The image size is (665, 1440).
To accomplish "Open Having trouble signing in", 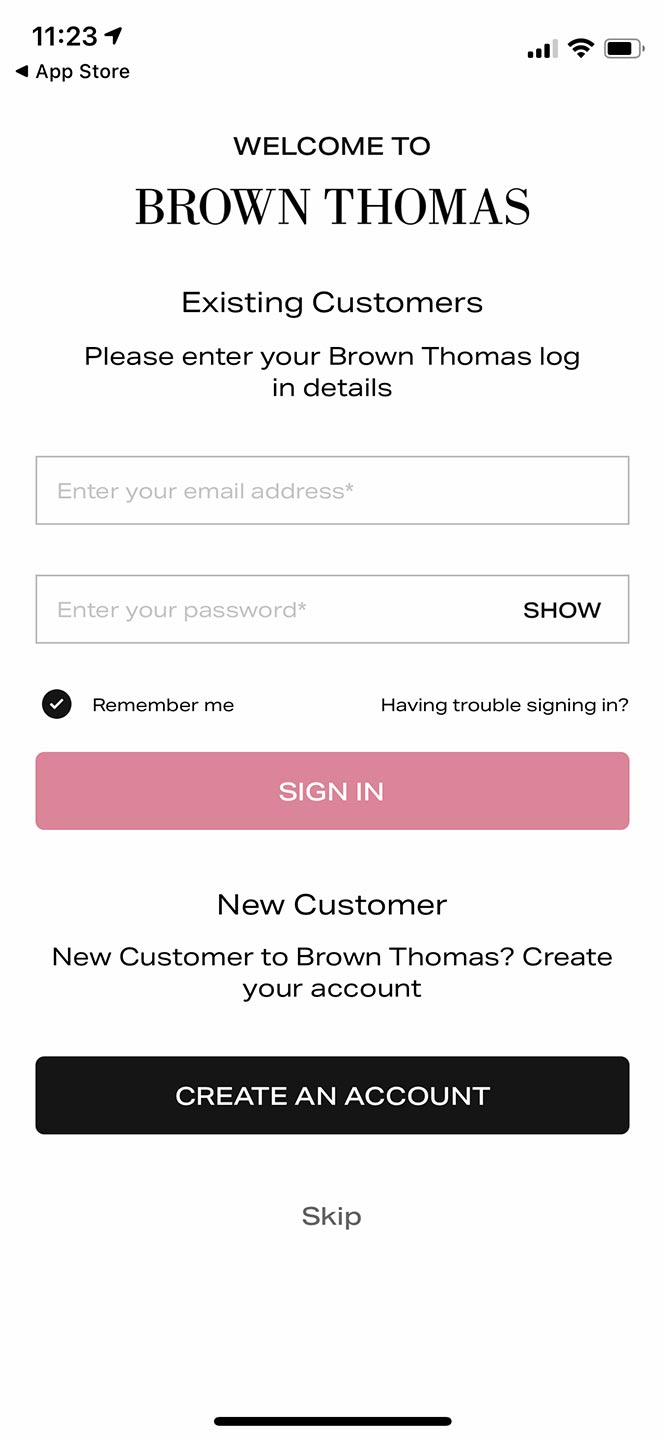I will (x=504, y=705).
